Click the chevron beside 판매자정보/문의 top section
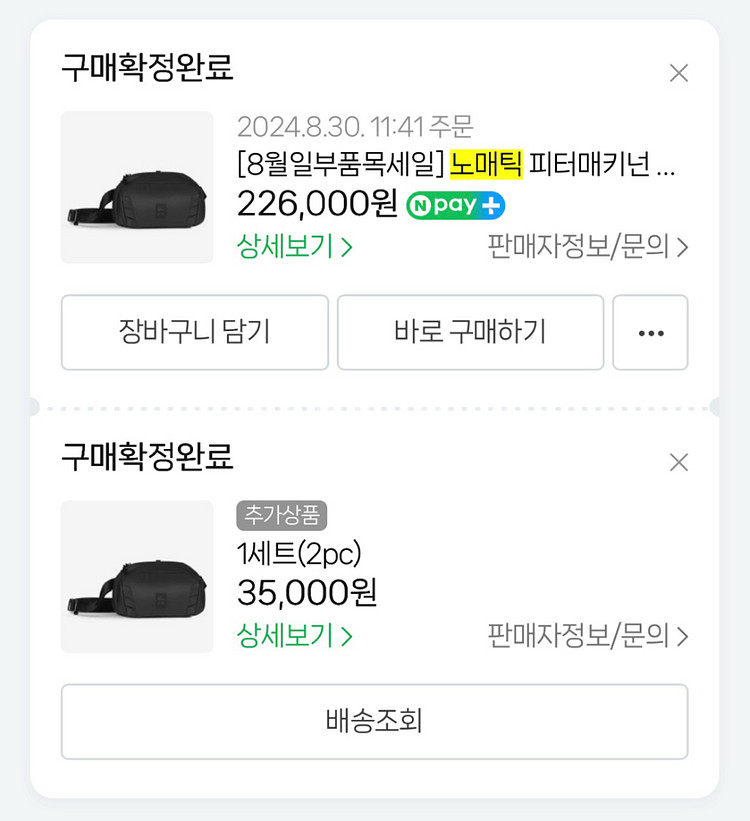 coord(684,247)
